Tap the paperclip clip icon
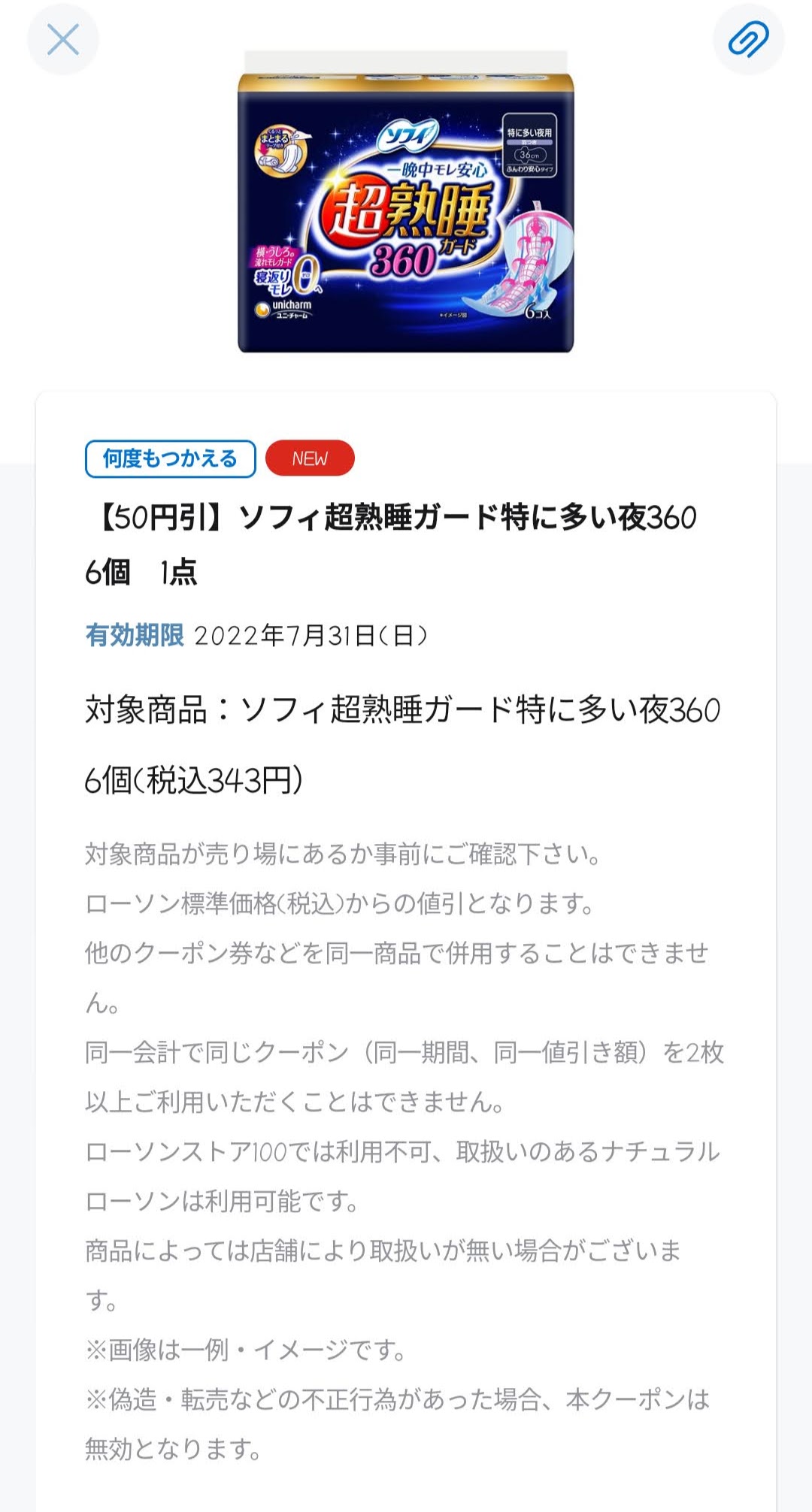This screenshot has width=812, height=1512. (749, 39)
